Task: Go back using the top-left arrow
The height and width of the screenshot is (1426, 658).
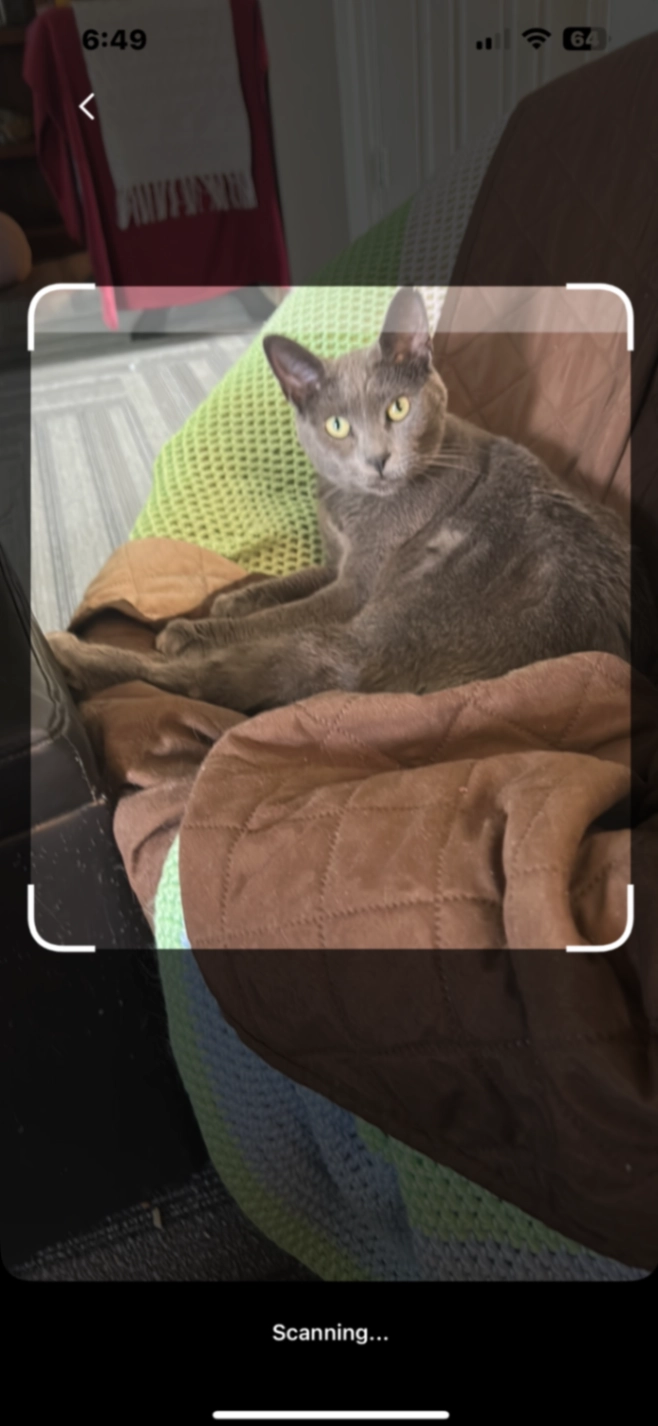Action: [x=87, y=107]
